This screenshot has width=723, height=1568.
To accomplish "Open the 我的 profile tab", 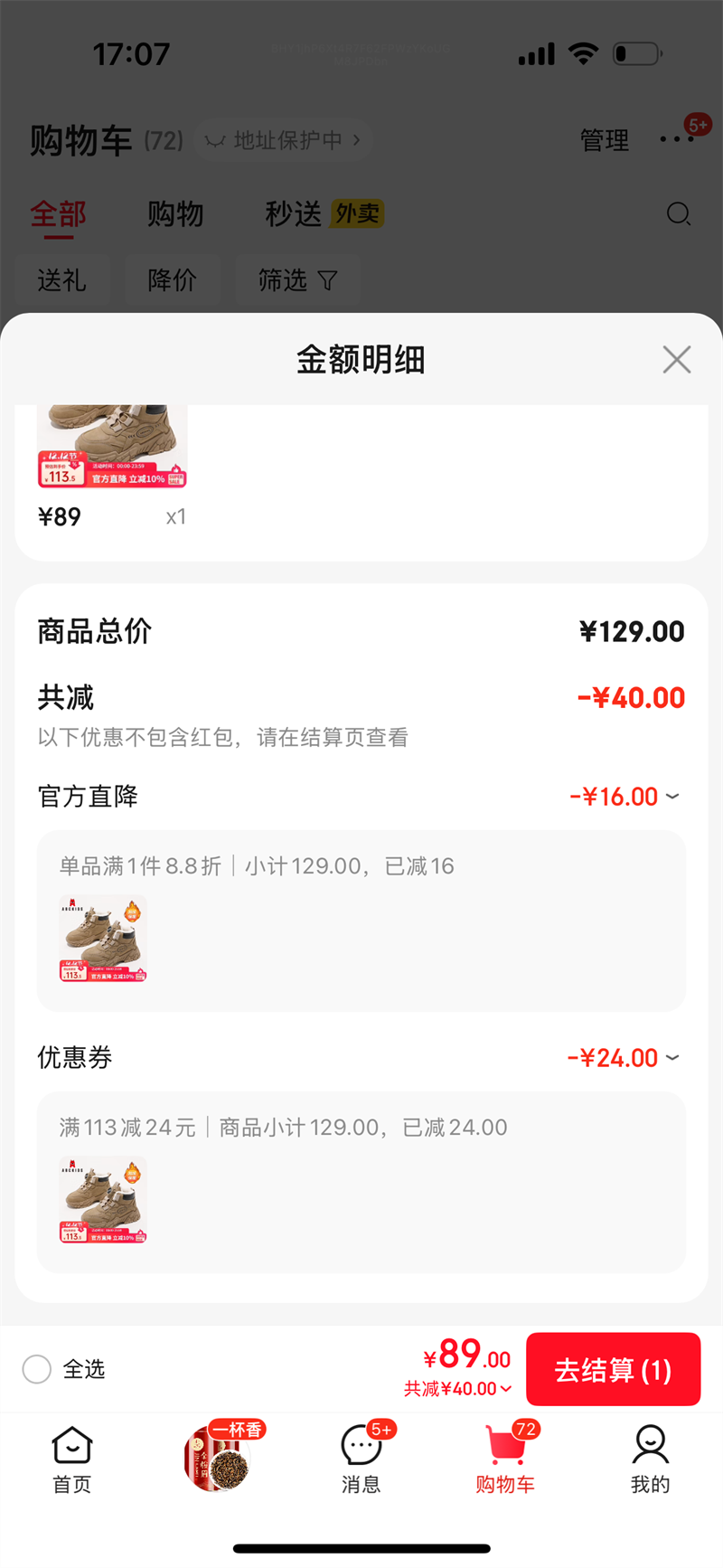I will click(x=650, y=1458).
